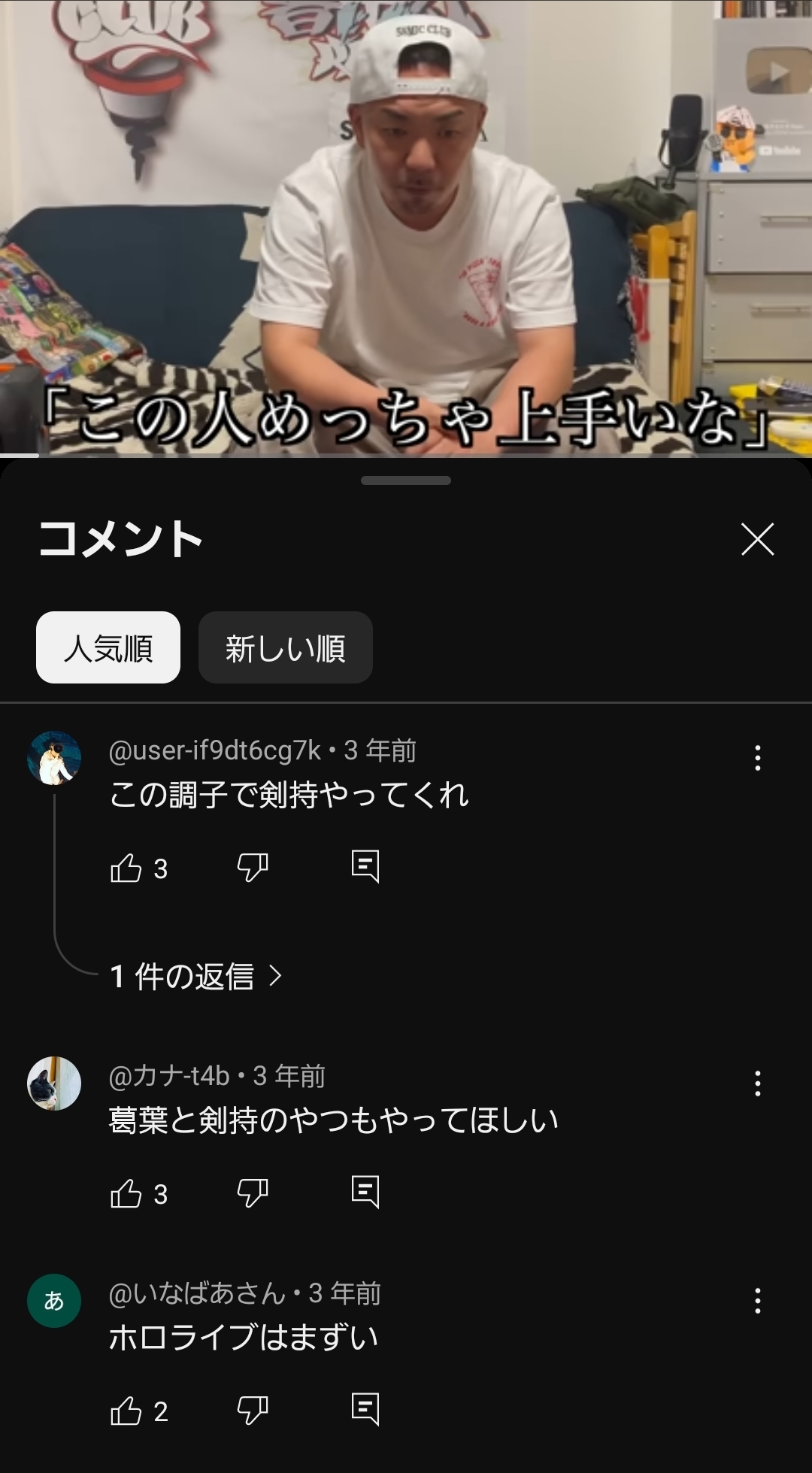Open the overflow menu for @カナ-t4b's comment

pos(757,1084)
